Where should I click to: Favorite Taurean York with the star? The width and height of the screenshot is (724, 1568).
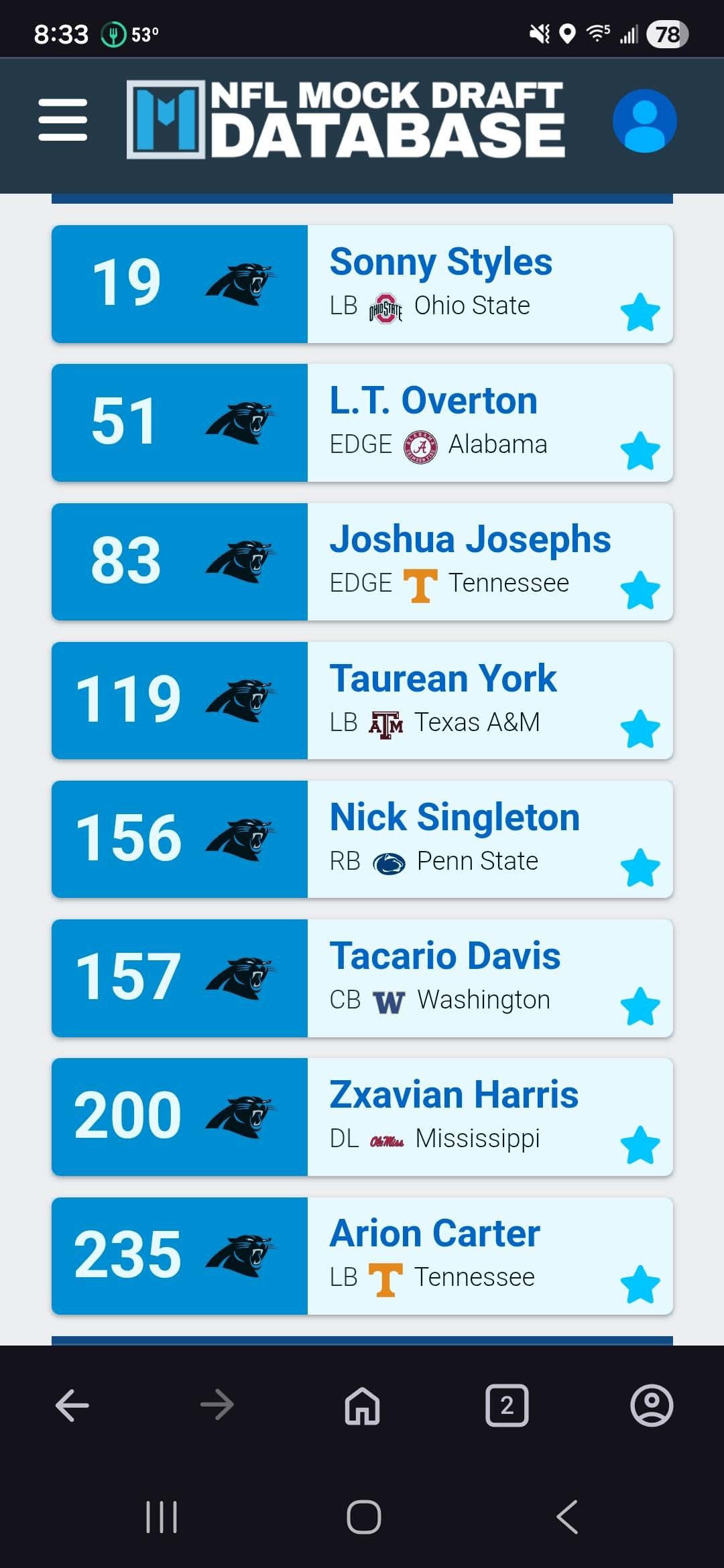coord(640,729)
